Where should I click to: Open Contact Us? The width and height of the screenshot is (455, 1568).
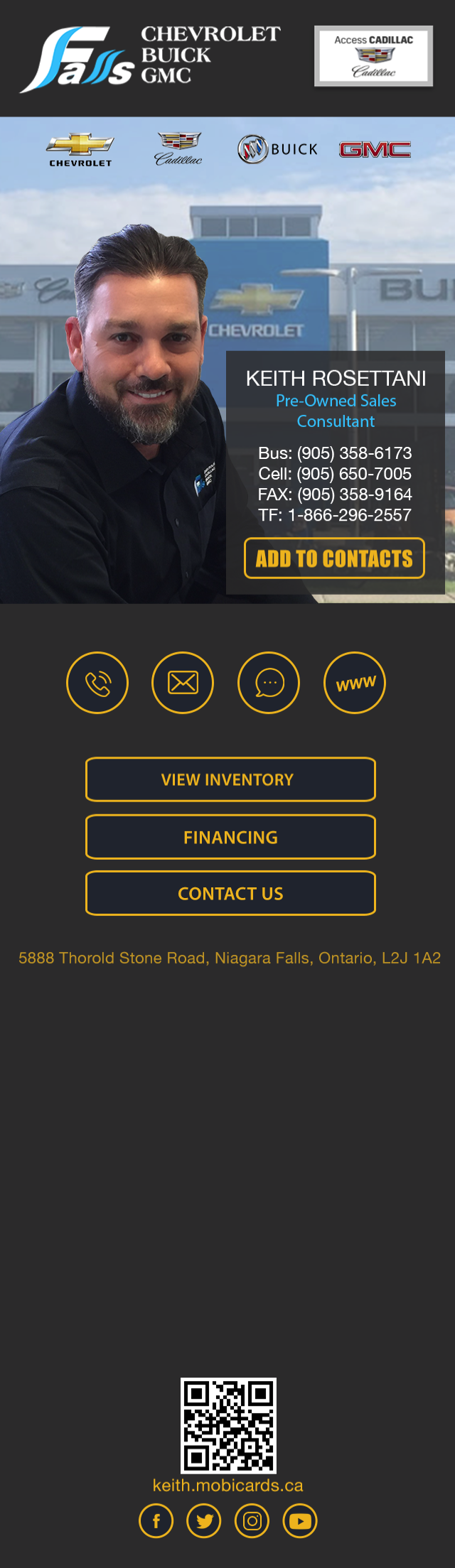pyautogui.click(x=230, y=893)
